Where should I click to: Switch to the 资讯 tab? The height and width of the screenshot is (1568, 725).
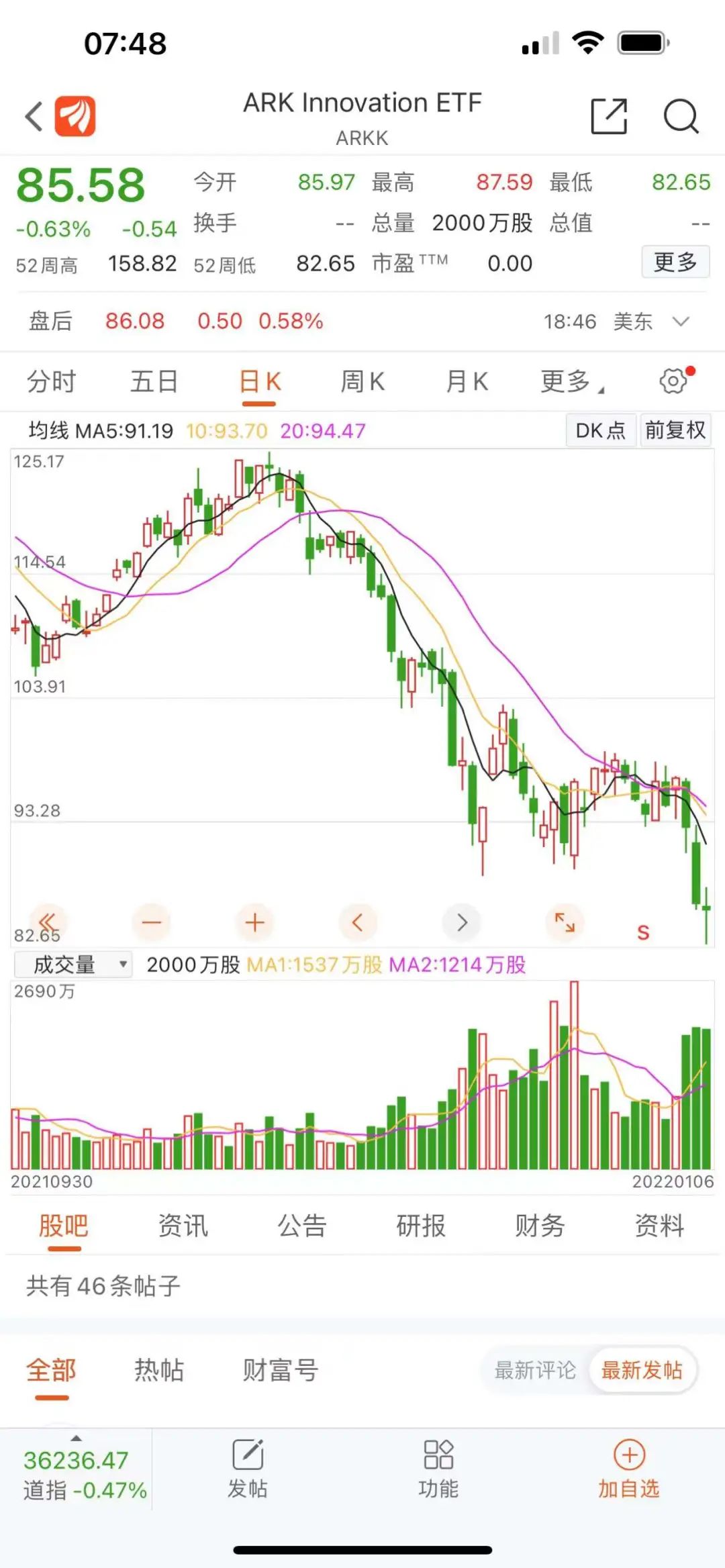[183, 1226]
